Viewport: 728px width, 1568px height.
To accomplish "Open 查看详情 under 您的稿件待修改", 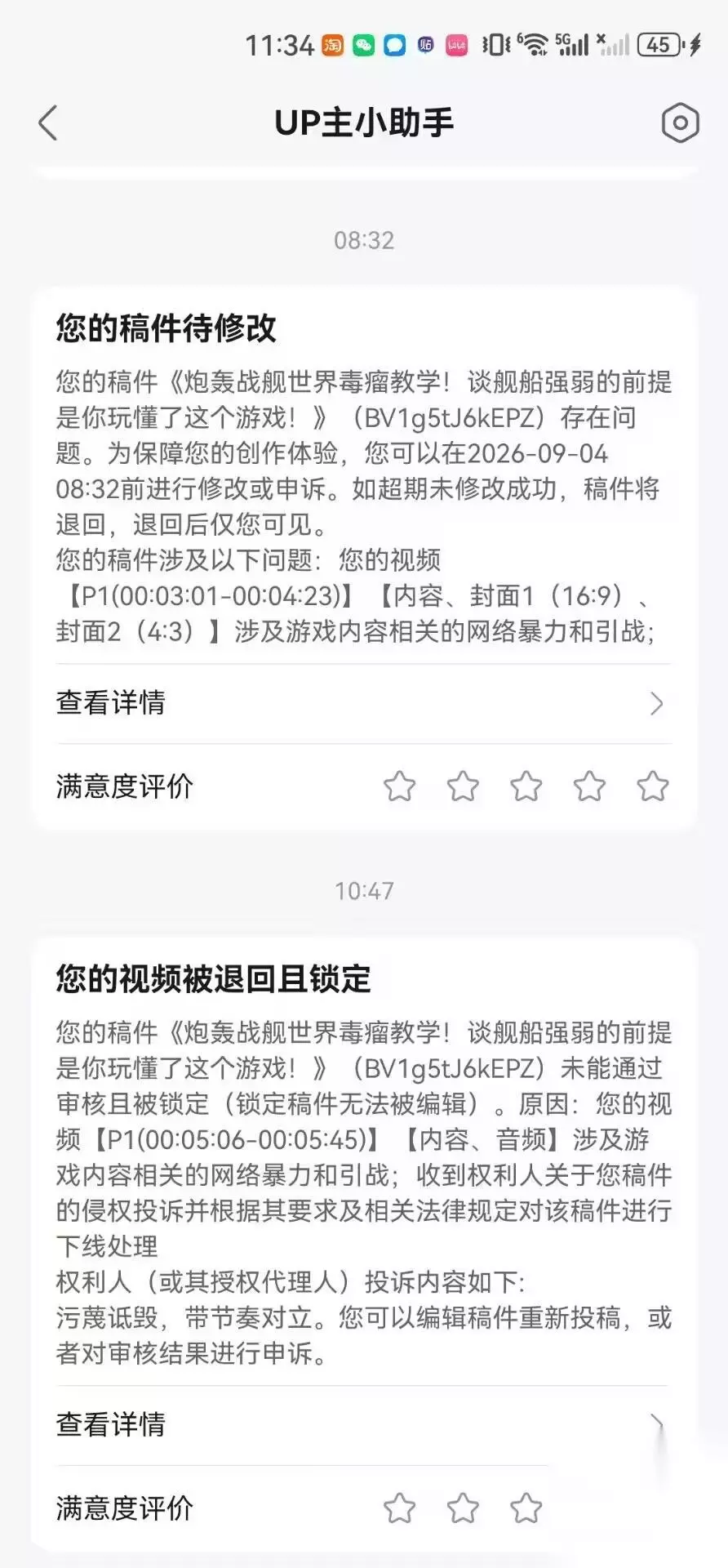I will click(x=363, y=703).
